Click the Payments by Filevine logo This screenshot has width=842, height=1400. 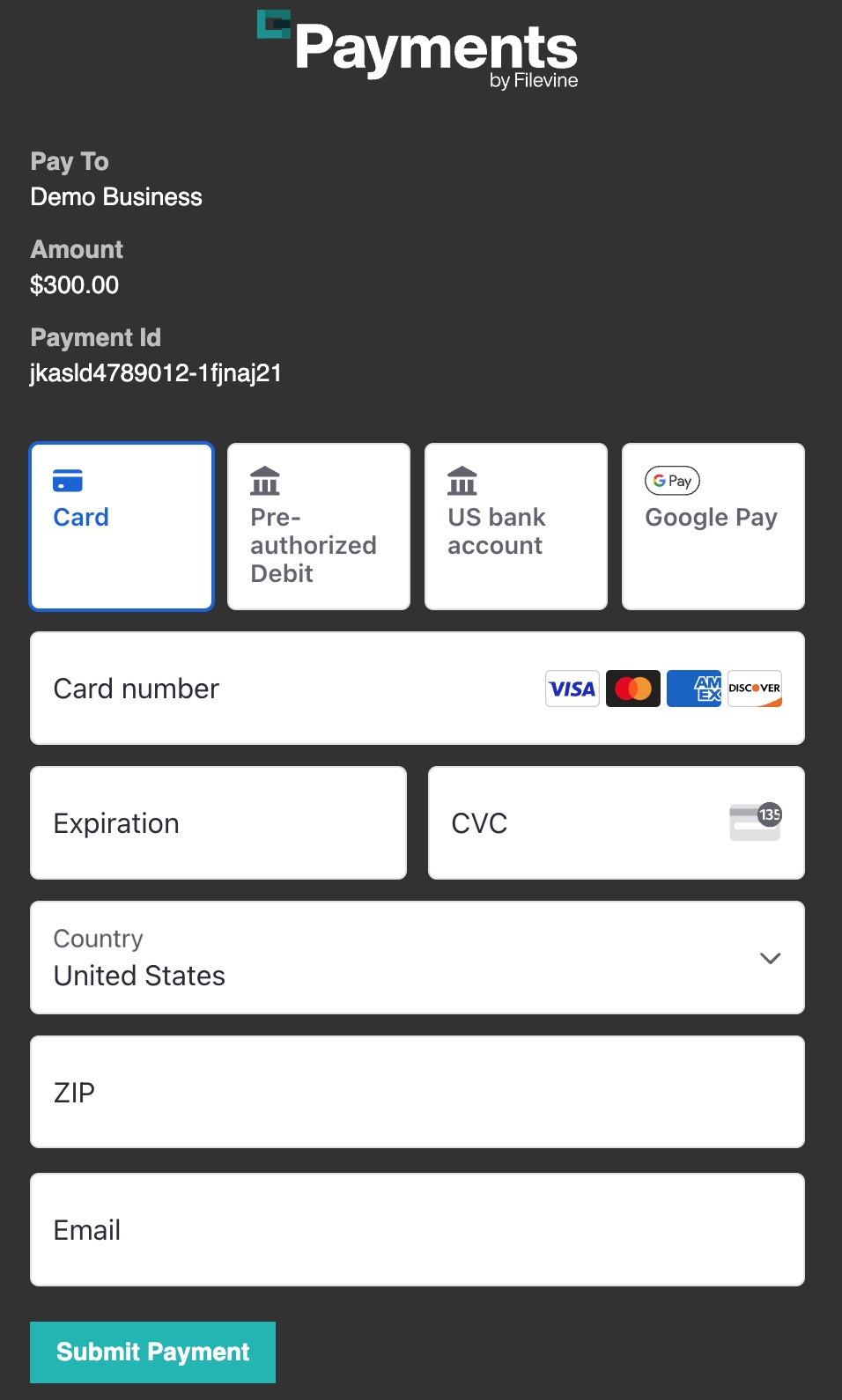pyautogui.click(x=418, y=48)
